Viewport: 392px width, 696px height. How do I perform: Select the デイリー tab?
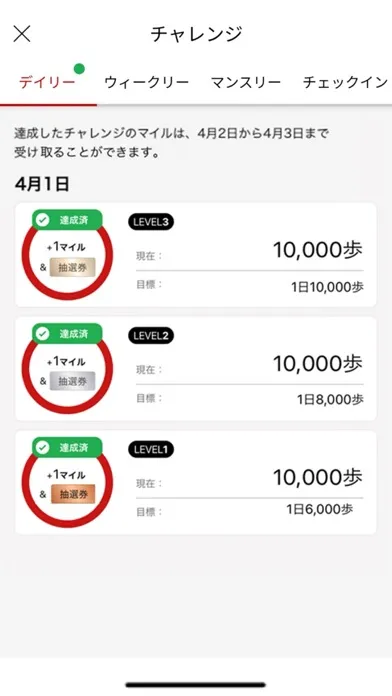[x=47, y=83]
